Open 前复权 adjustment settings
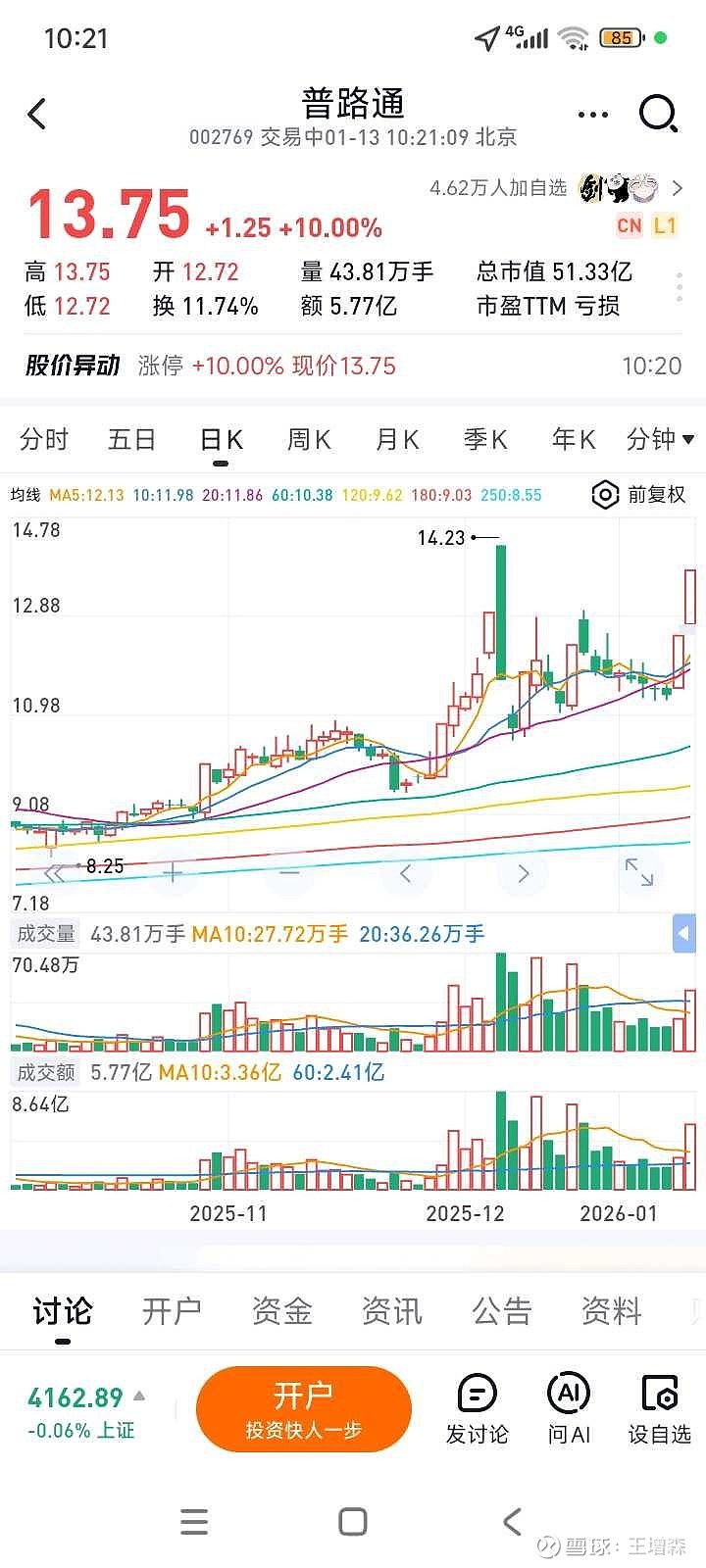Image resolution: width=706 pixels, height=1568 pixels. 639,495
